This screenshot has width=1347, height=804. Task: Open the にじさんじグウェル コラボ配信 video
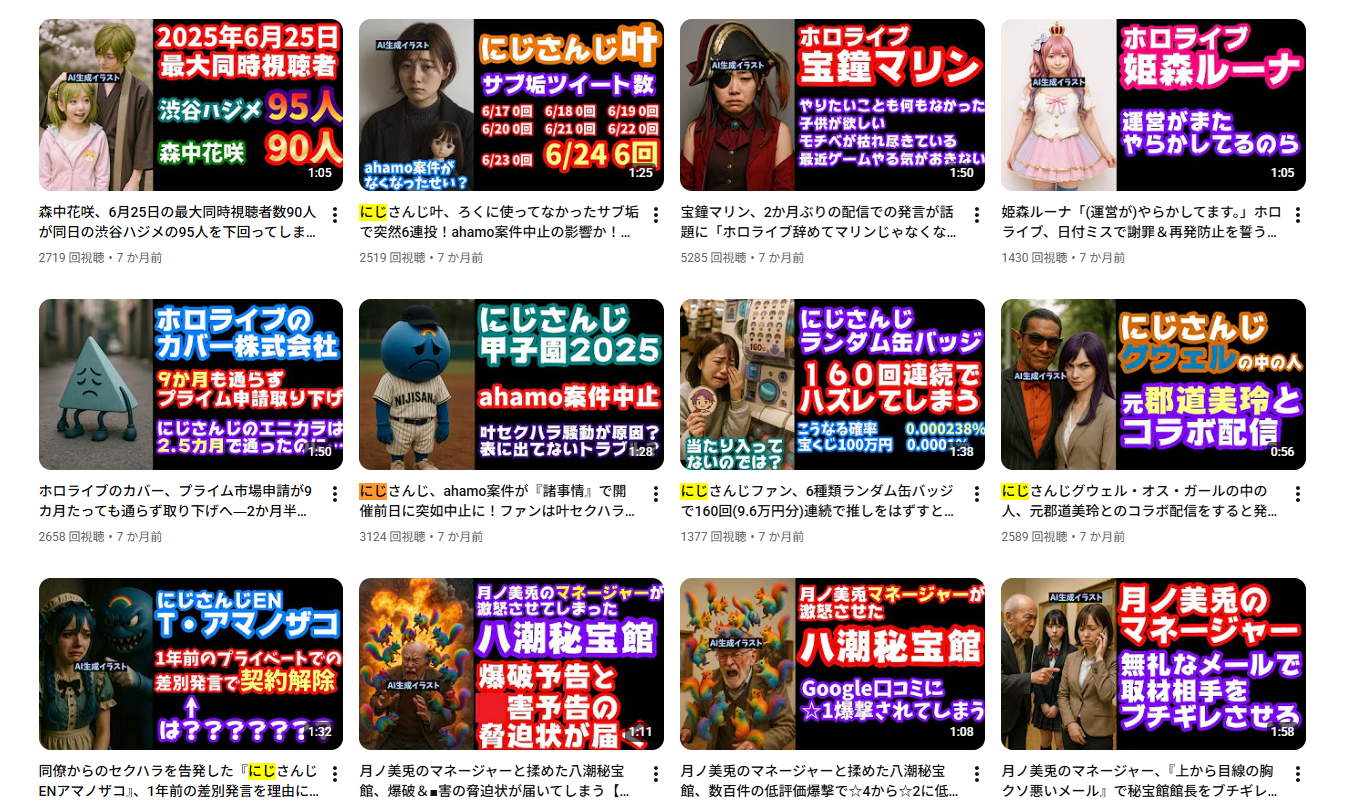(x=1153, y=384)
